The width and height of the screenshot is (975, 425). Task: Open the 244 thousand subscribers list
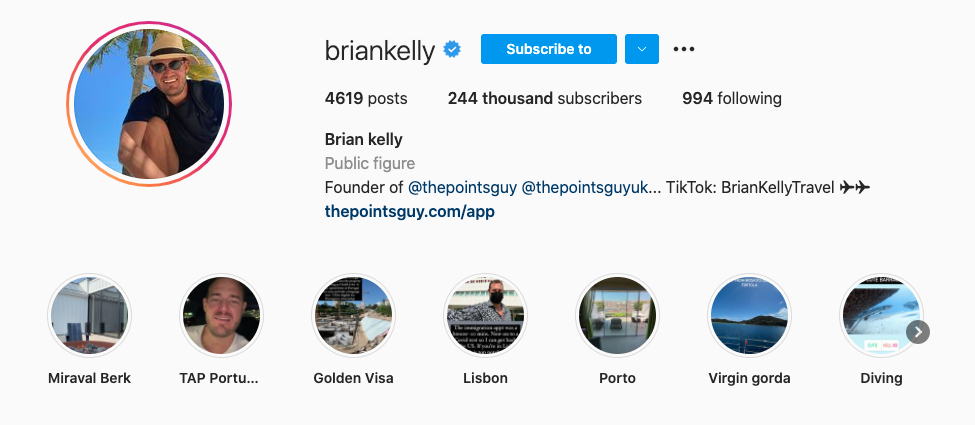(x=544, y=98)
